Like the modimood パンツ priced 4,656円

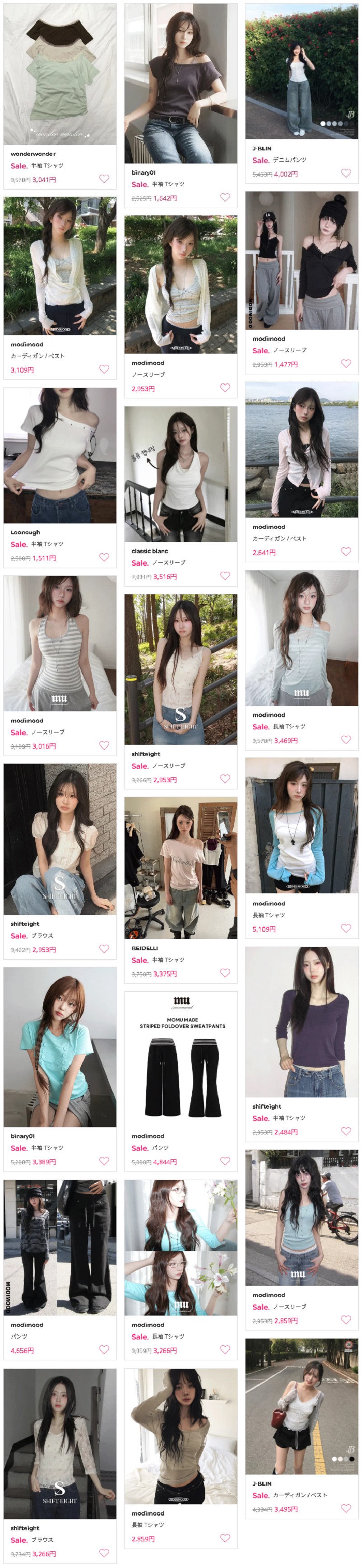point(104,1349)
